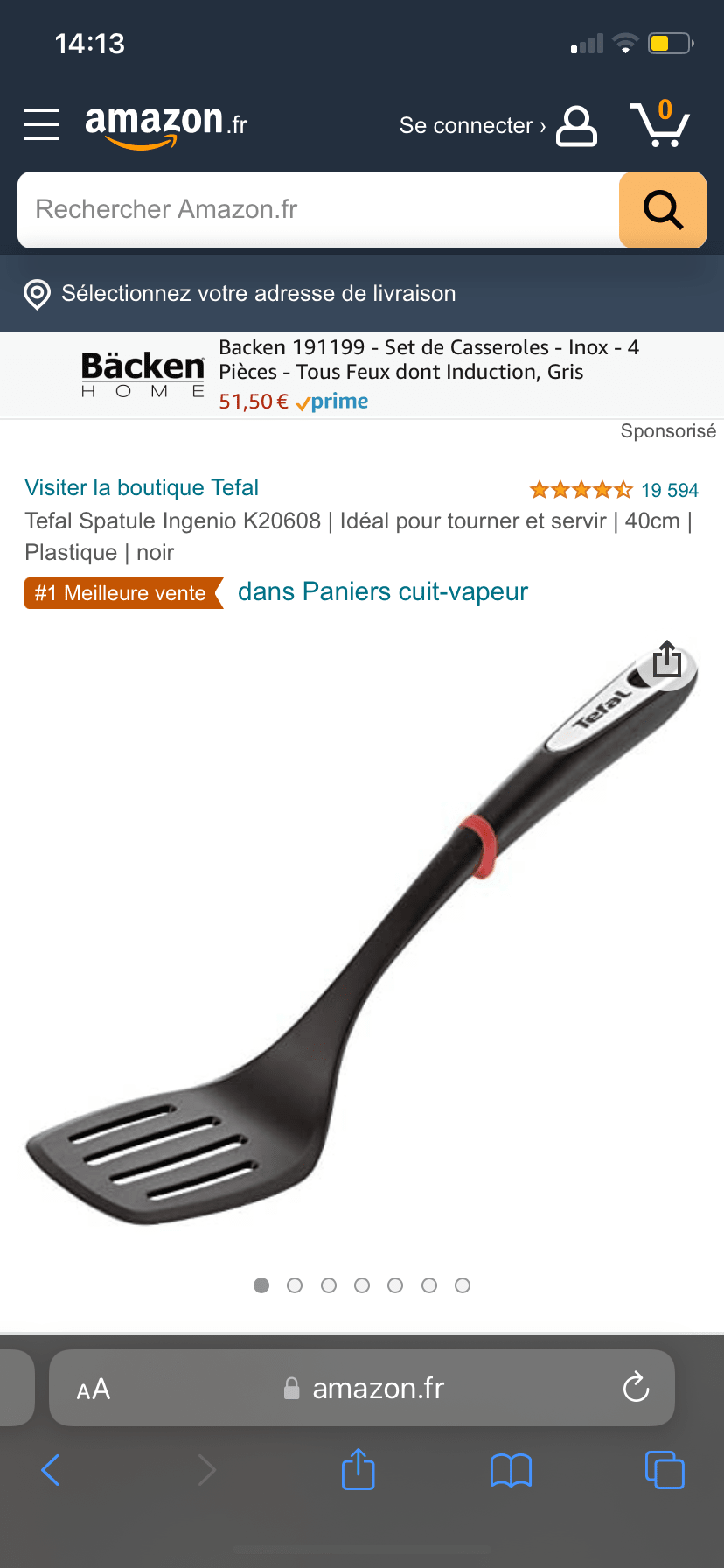724x1568 pixels.
Task: Share this Tefal spatula product
Action: [x=667, y=660]
